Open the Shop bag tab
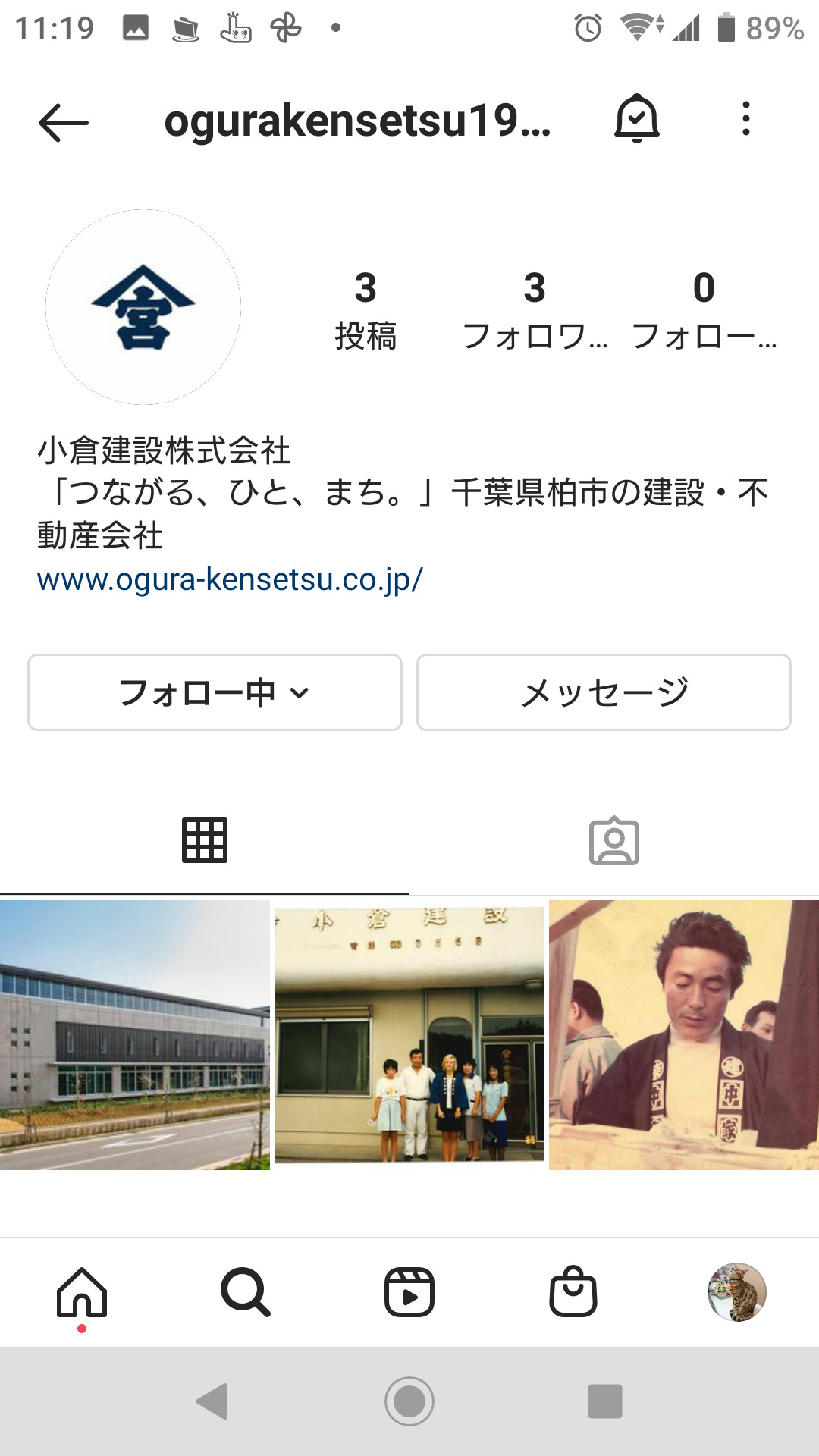Screen dimensions: 819x1456 pyautogui.click(x=573, y=1292)
